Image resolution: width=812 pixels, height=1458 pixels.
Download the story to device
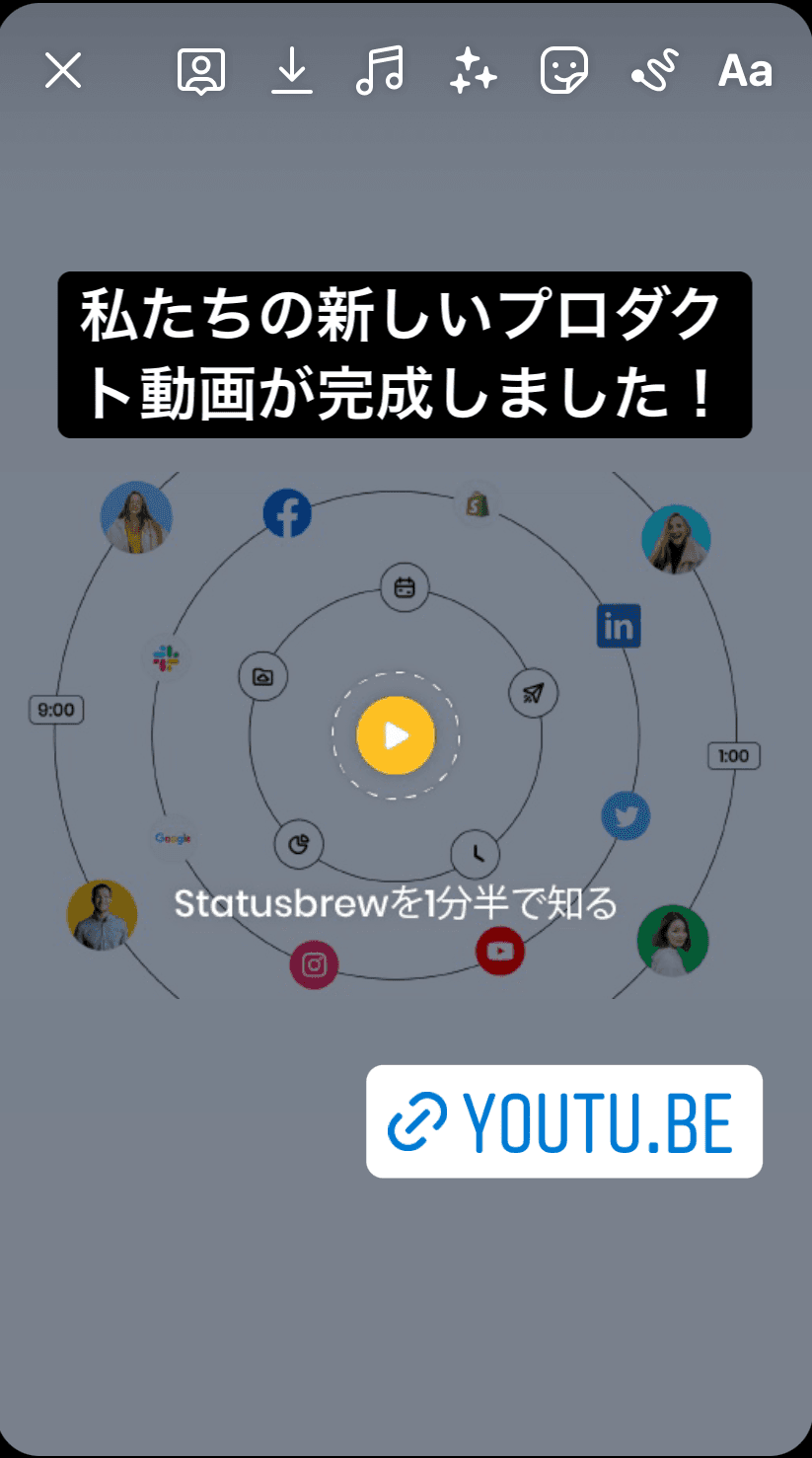point(292,71)
